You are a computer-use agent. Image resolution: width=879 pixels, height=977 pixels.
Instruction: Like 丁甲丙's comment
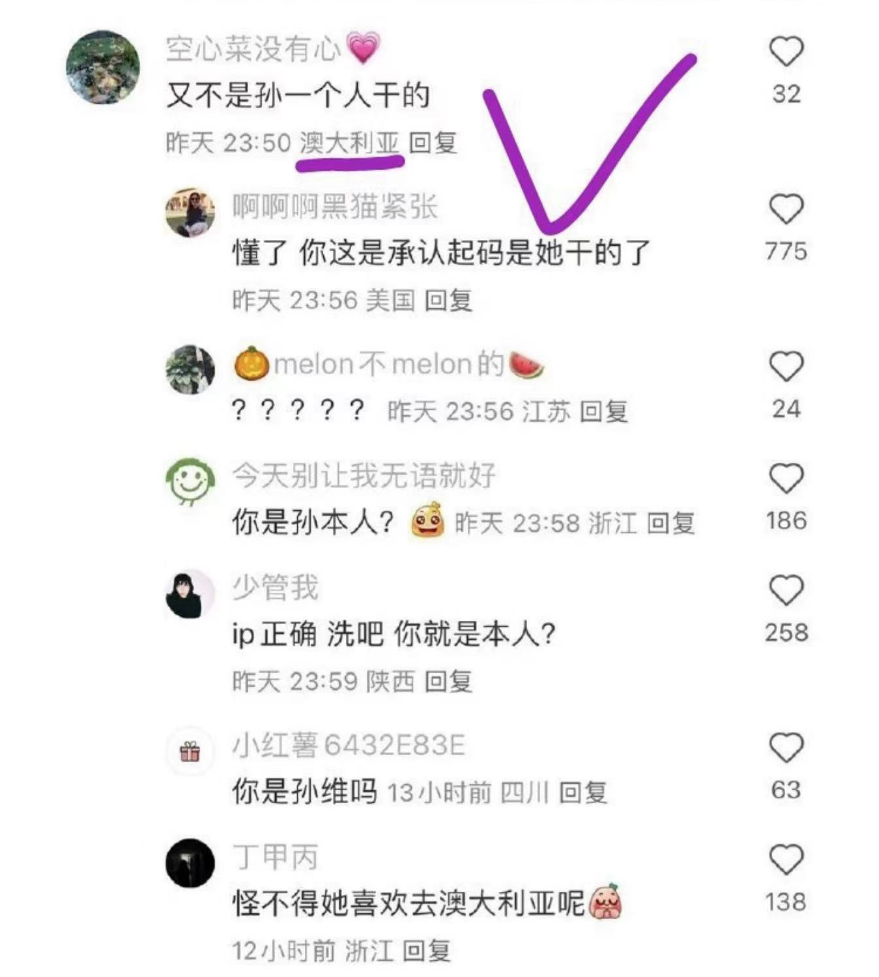pos(786,859)
